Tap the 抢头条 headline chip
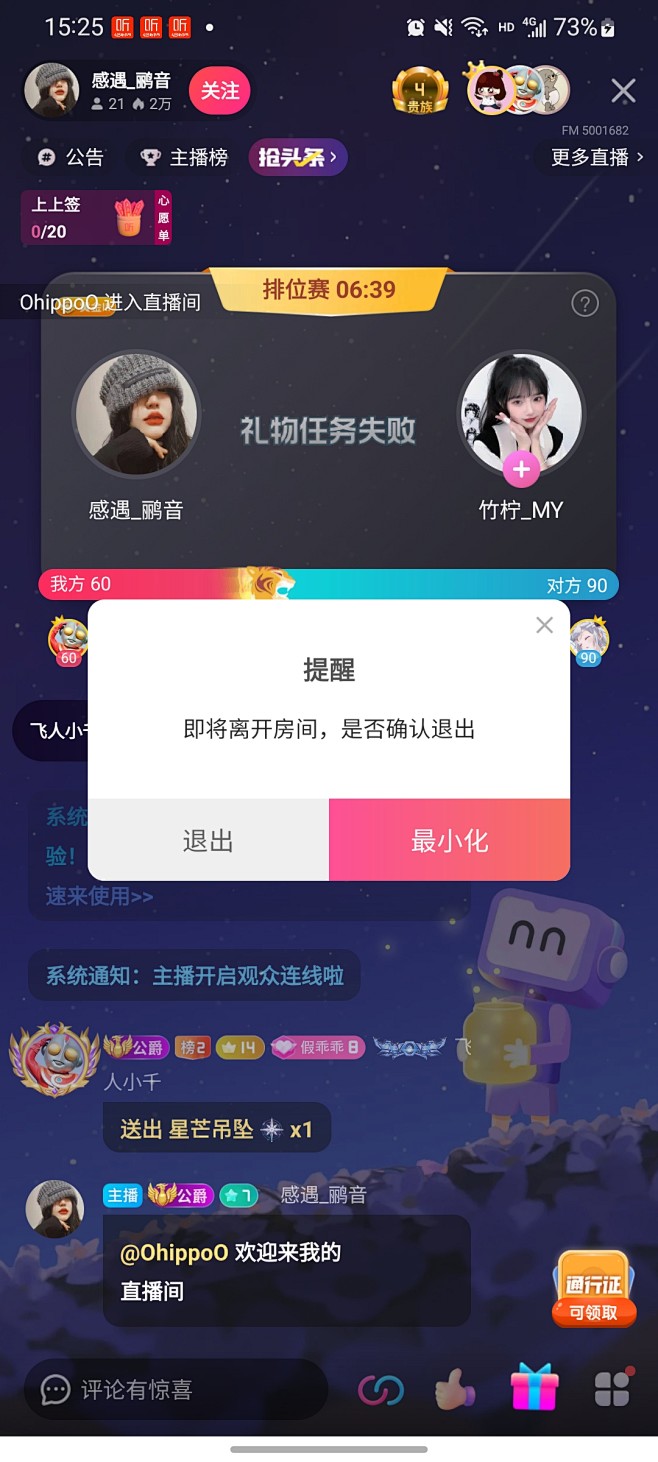 click(x=297, y=157)
